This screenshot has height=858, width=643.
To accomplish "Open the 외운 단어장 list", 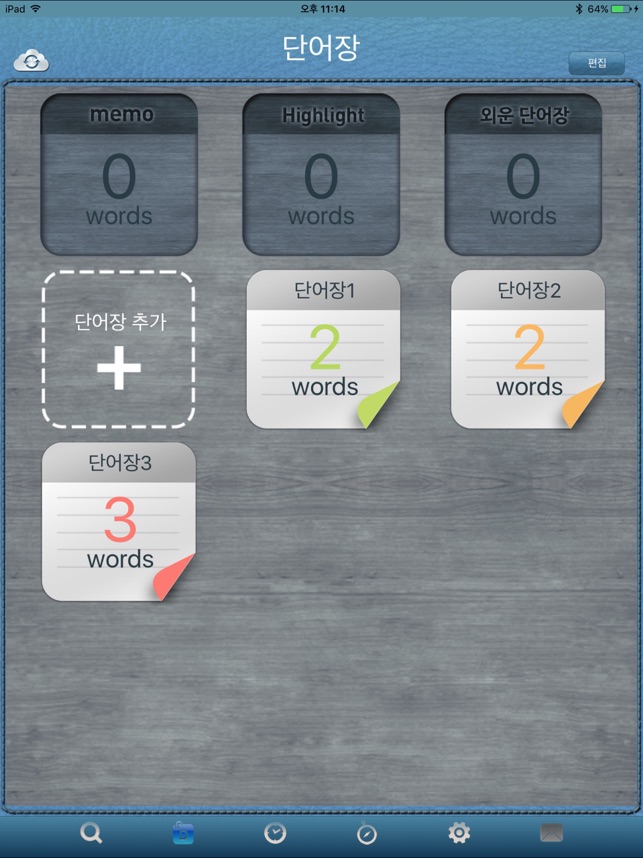I will 523,175.
